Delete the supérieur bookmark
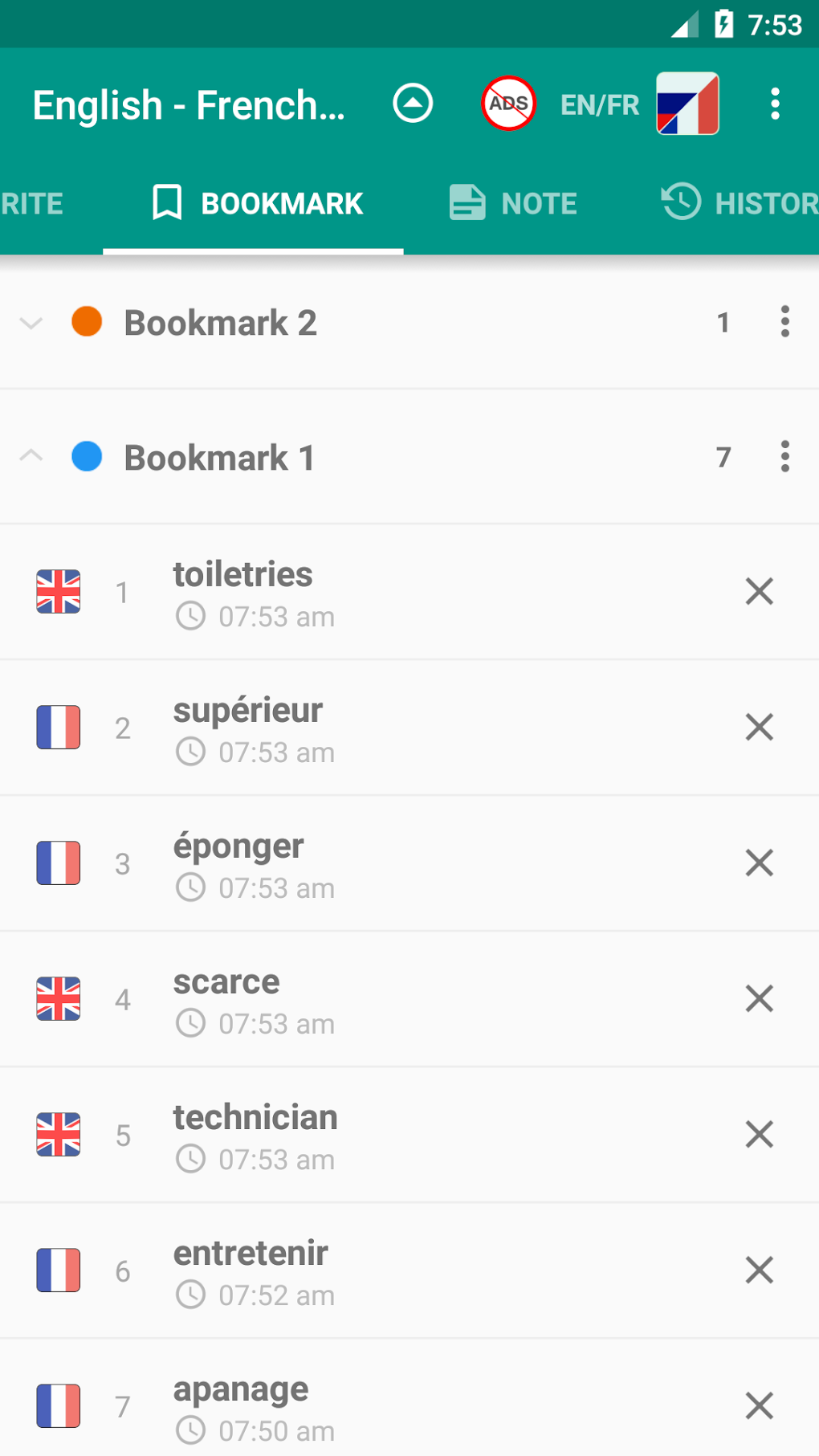819x1456 pixels. point(759,728)
